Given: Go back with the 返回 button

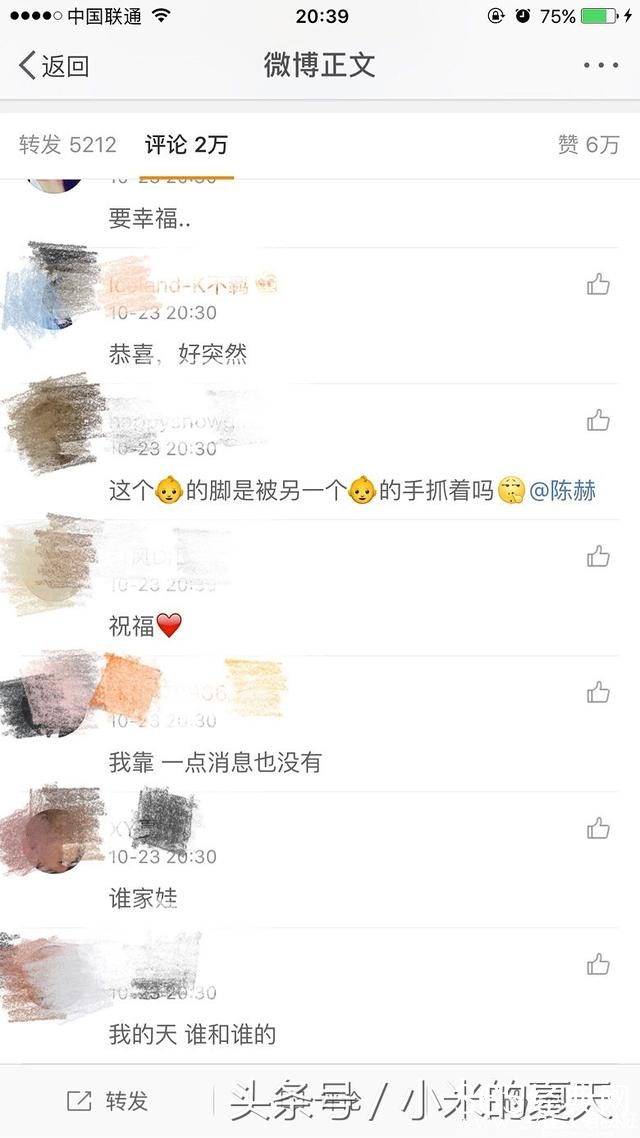Looking at the screenshot, I should click(x=54, y=65).
